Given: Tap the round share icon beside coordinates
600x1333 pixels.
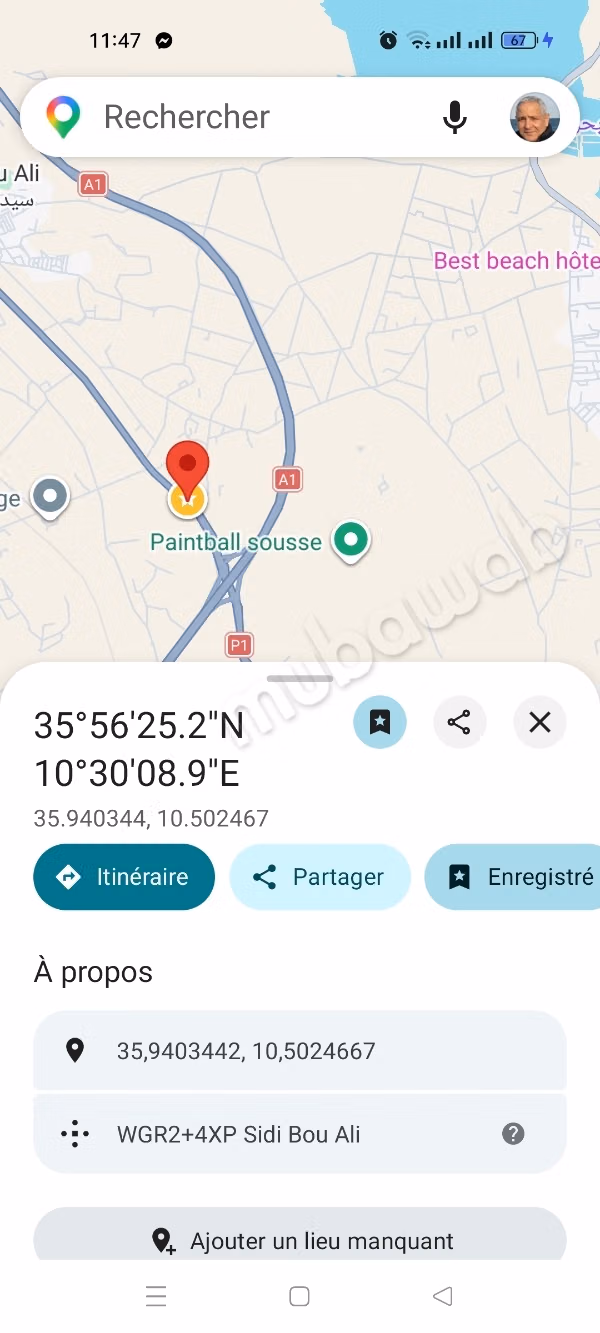Looking at the screenshot, I should (459, 722).
